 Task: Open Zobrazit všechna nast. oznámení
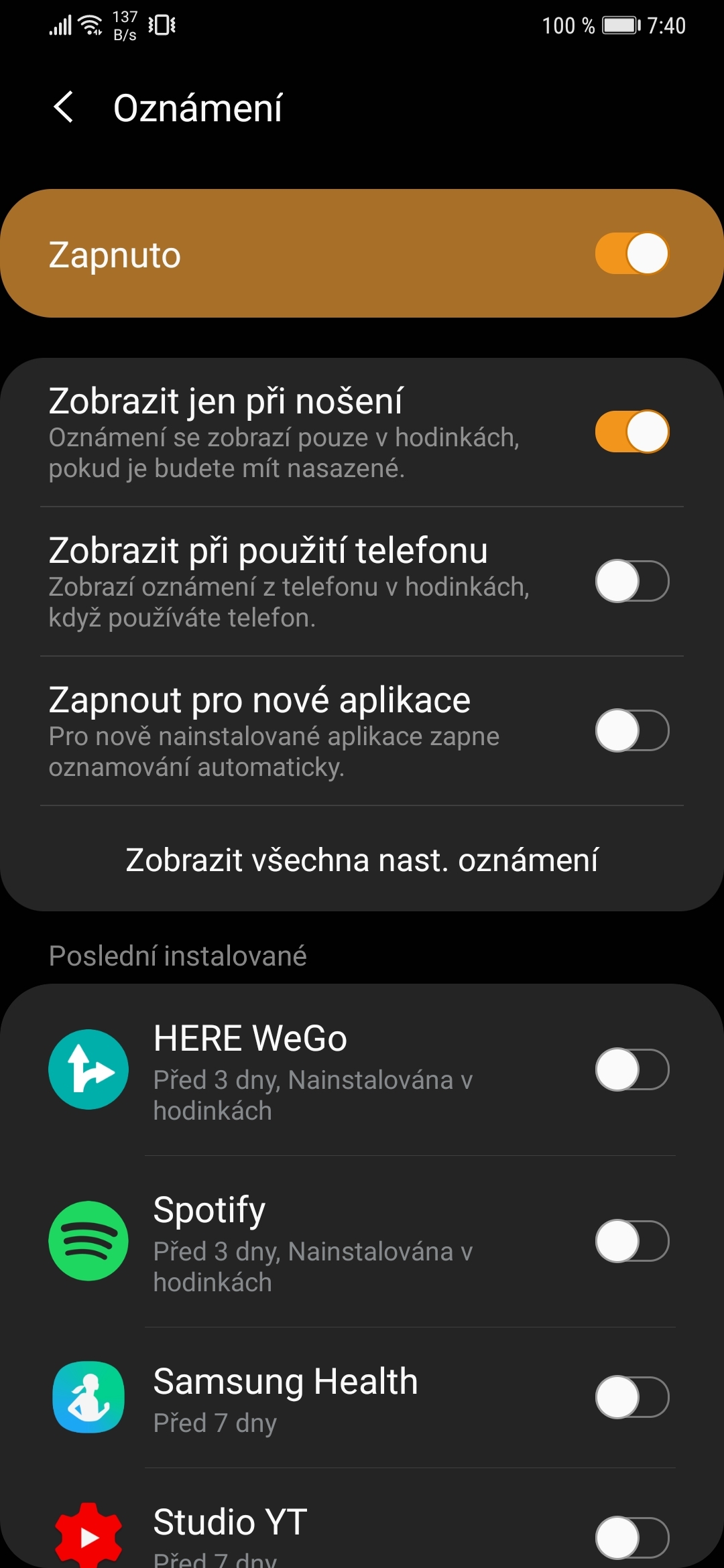pos(362,860)
